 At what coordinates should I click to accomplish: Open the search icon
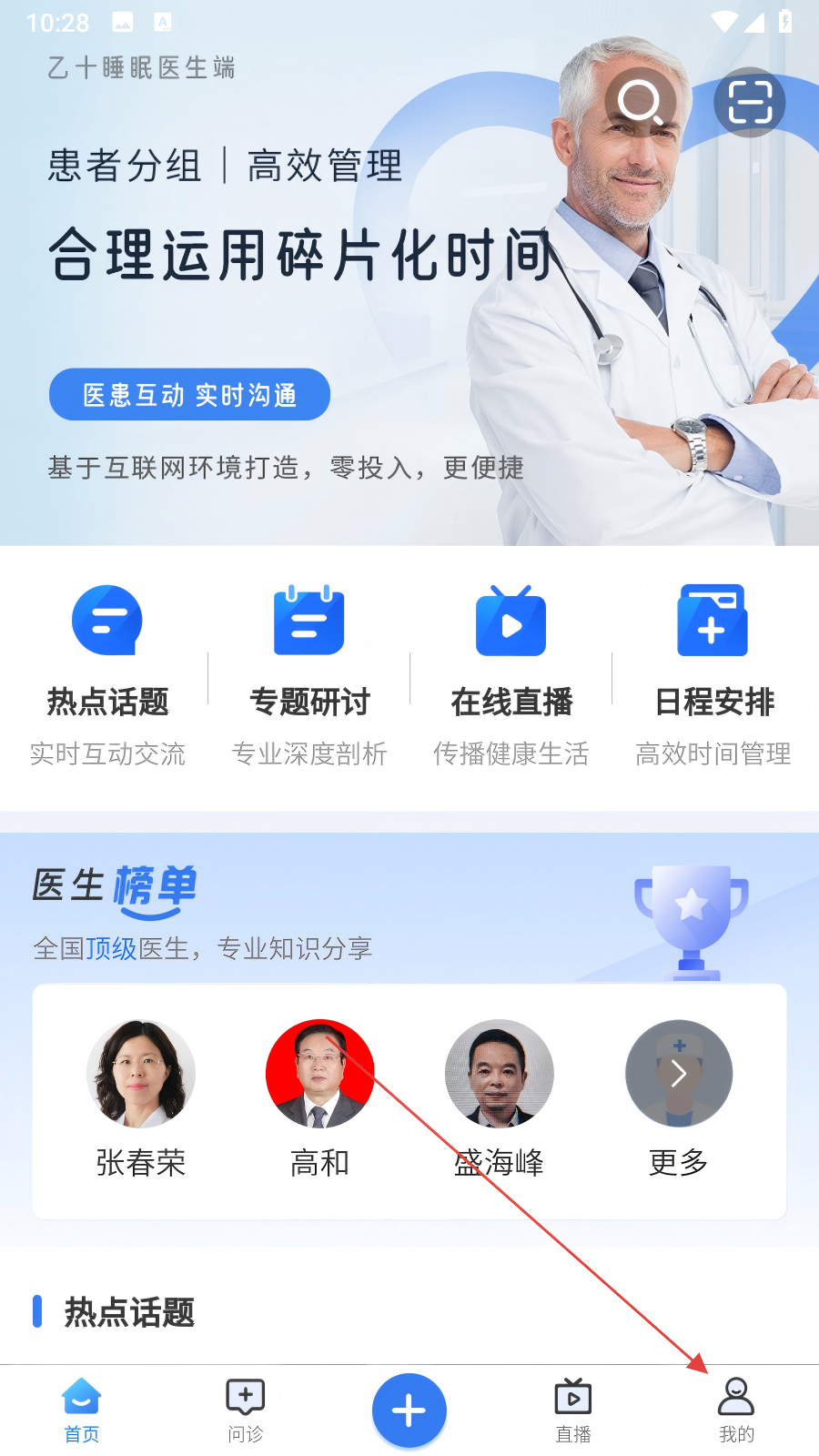click(x=641, y=102)
